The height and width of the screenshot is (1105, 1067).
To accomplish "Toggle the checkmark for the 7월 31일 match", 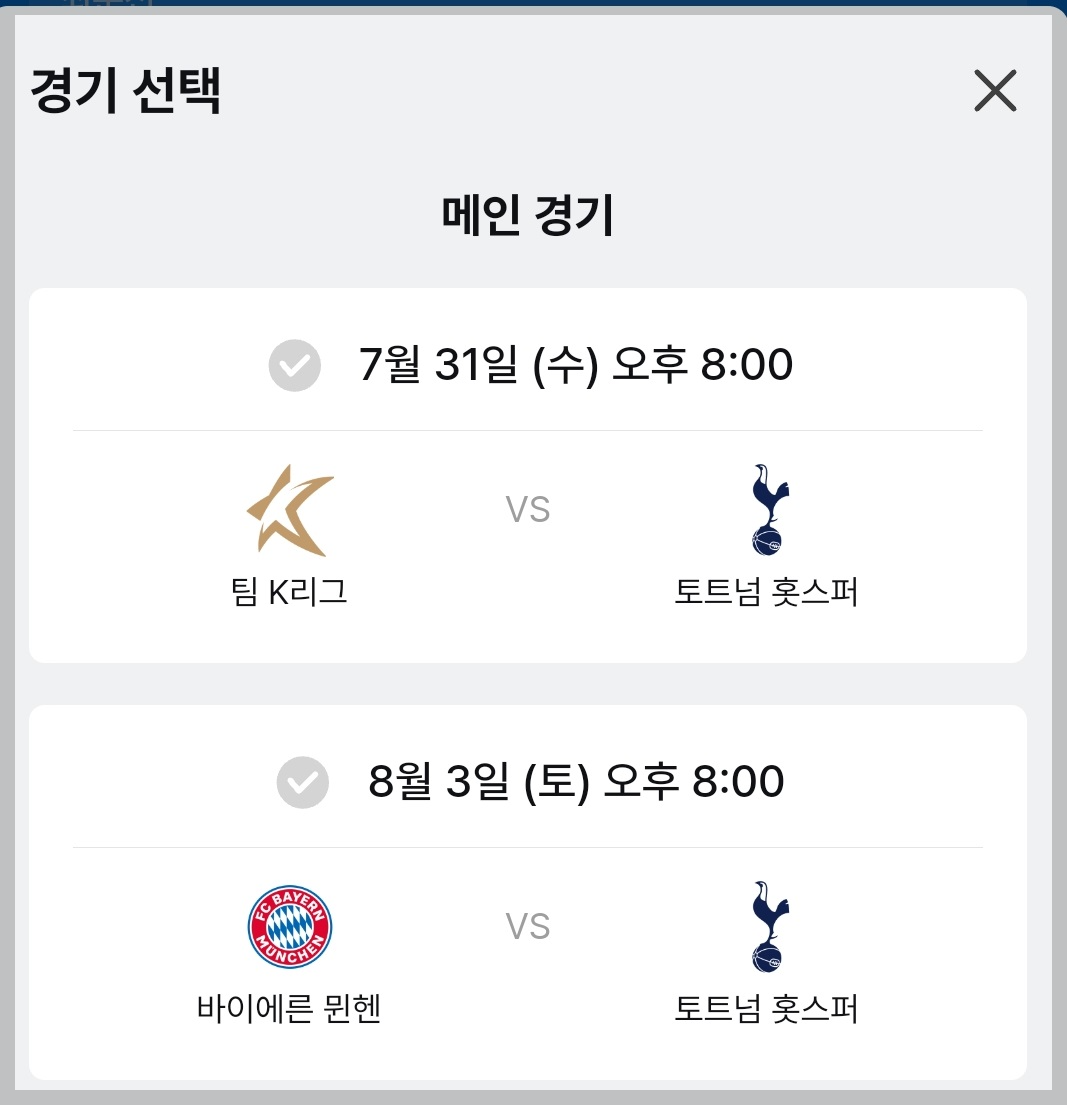I will pyautogui.click(x=293, y=366).
